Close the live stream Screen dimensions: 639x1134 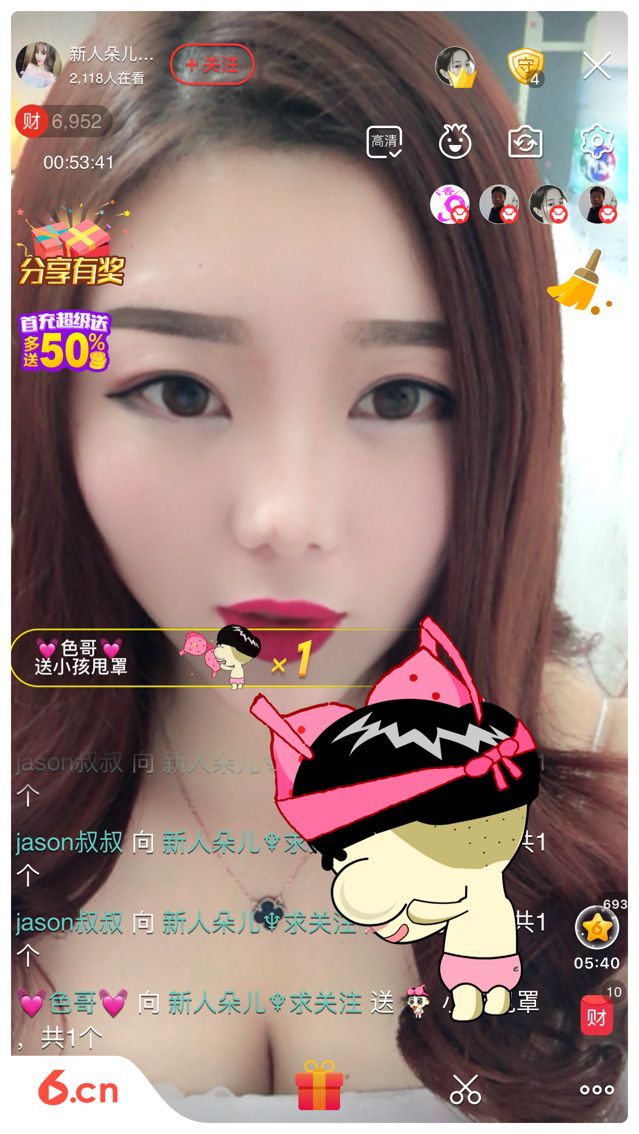596,66
